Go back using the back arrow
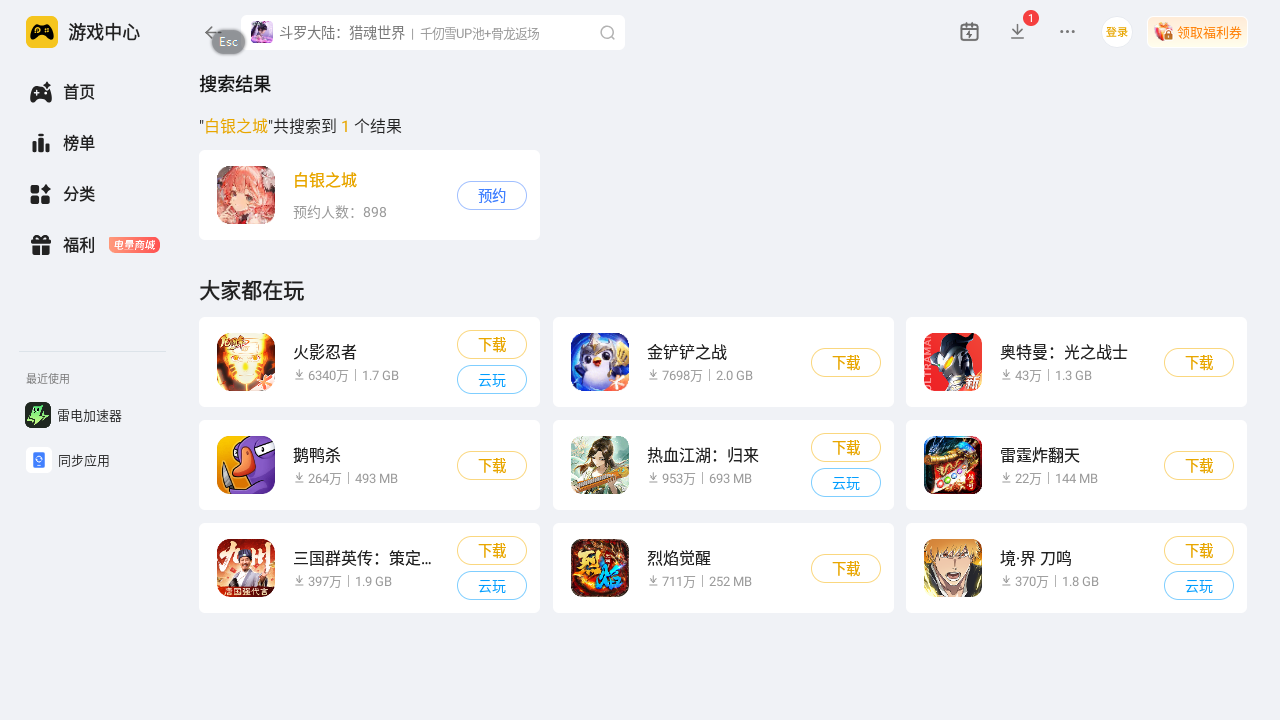Screen dimensions: 1280x720 (x=211, y=32)
